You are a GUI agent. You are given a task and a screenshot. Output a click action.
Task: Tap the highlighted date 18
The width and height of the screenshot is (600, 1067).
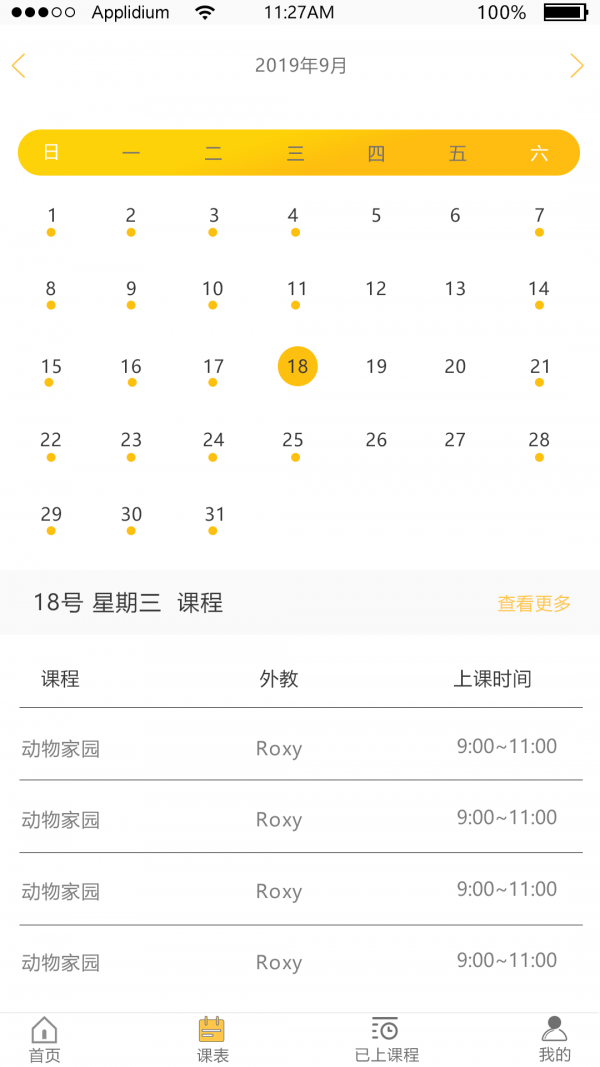pyautogui.click(x=297, y=367)
